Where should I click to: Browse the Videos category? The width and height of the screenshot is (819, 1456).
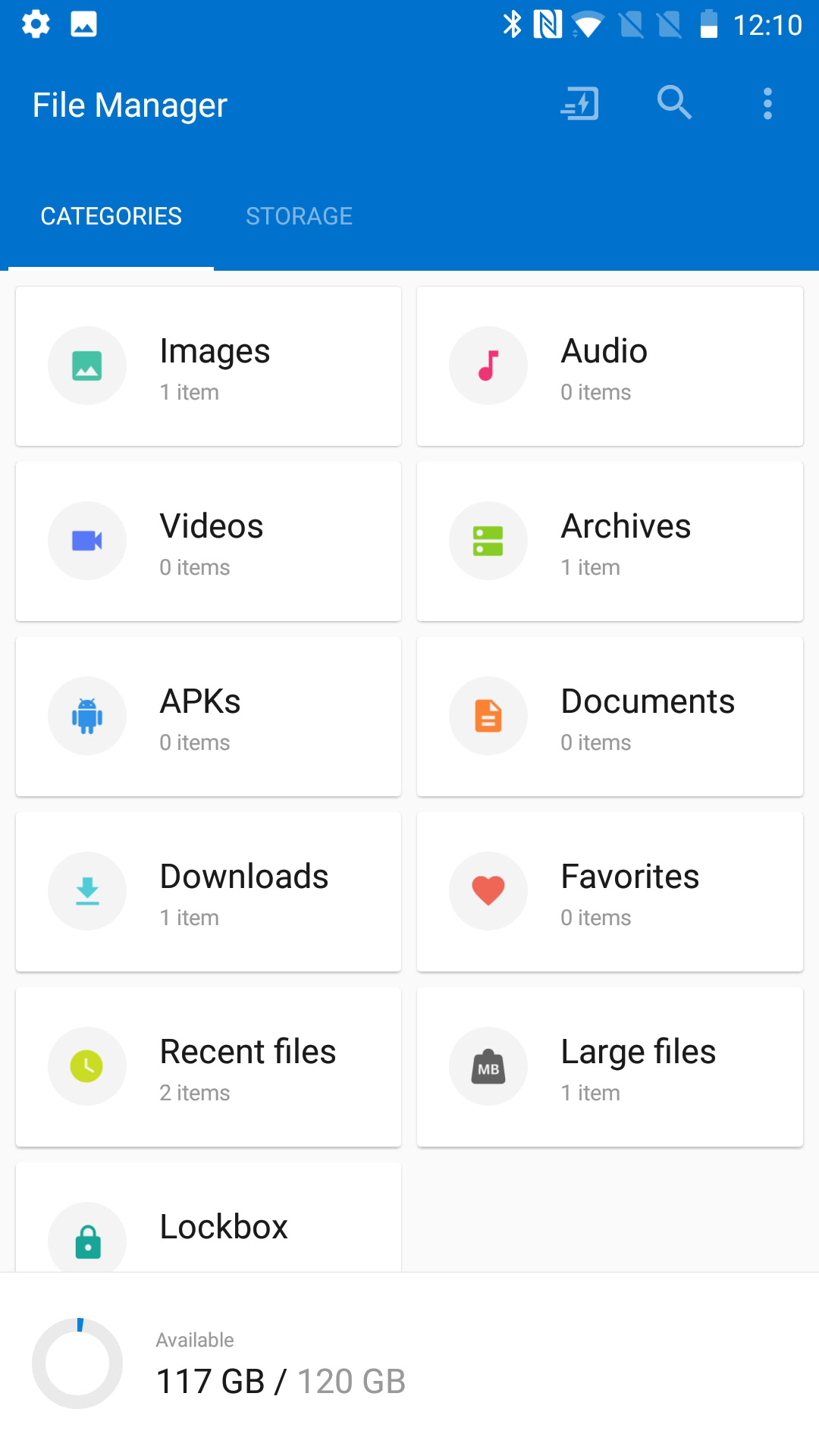point(209,541)
